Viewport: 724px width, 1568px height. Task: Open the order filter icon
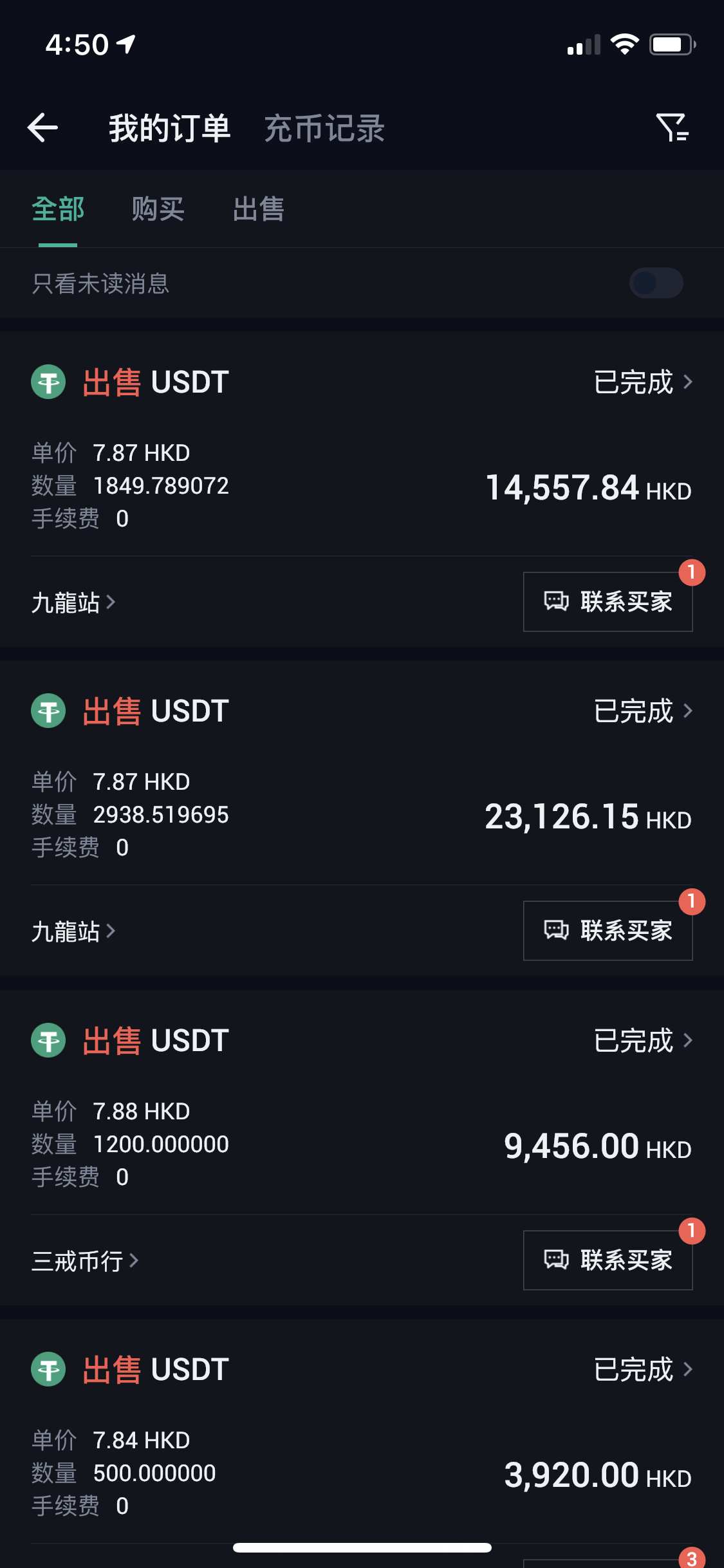coord(673,127)
